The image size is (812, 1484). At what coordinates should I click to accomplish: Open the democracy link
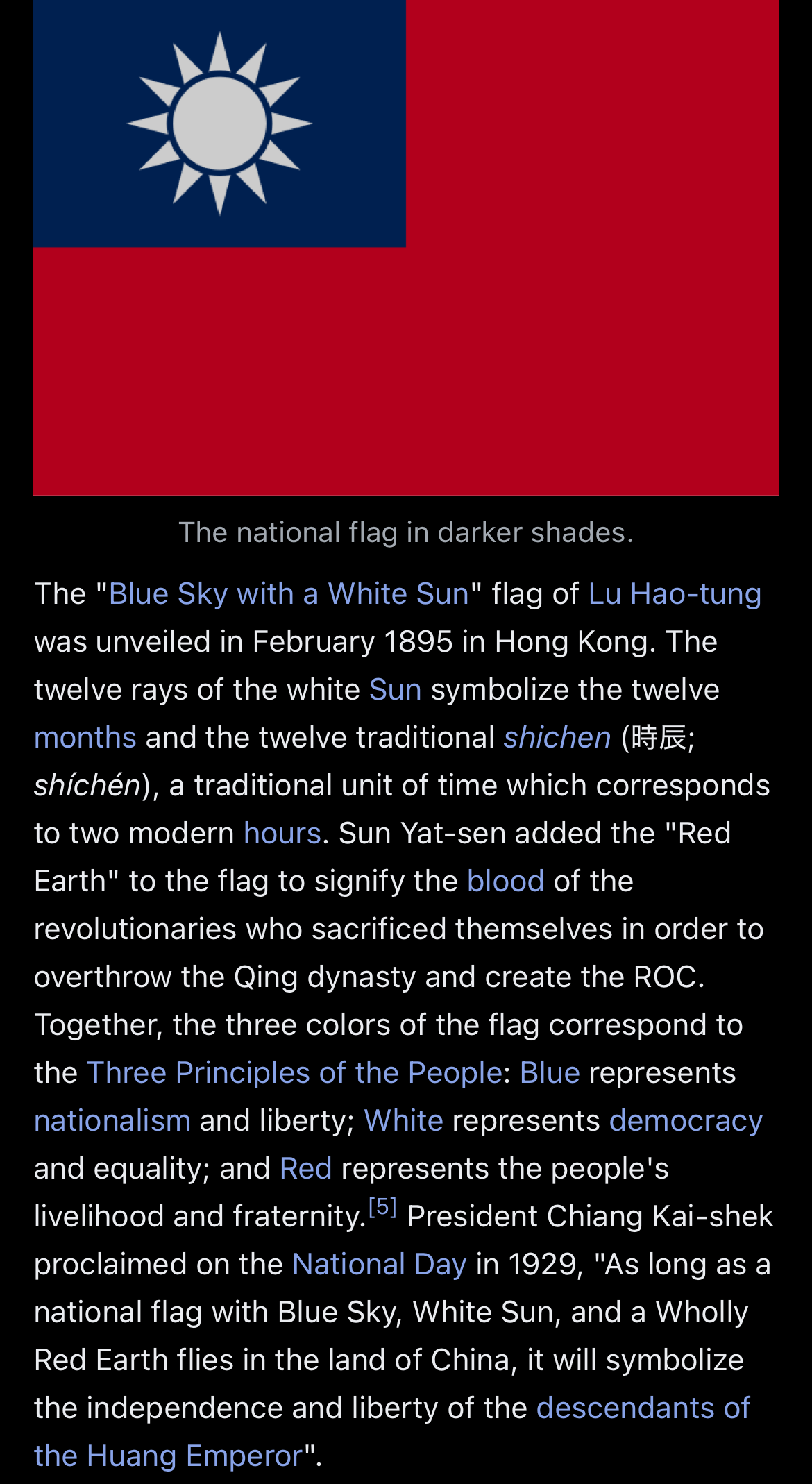(686, 1121)
